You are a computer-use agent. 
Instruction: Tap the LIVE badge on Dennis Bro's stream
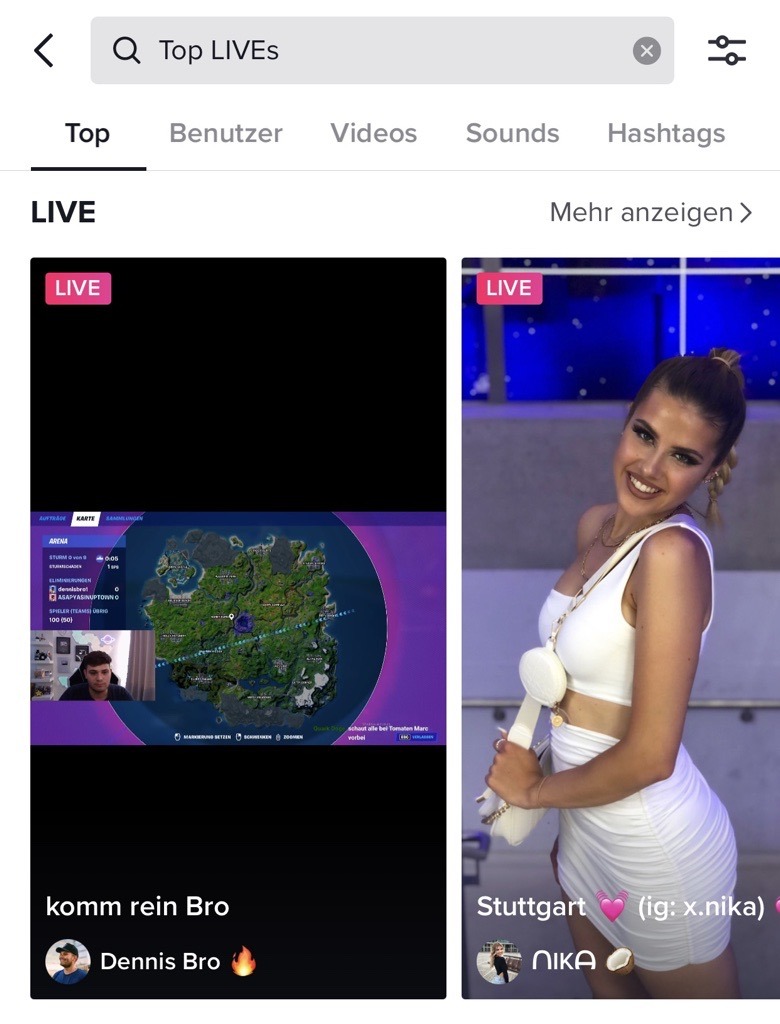click(77, 288)
